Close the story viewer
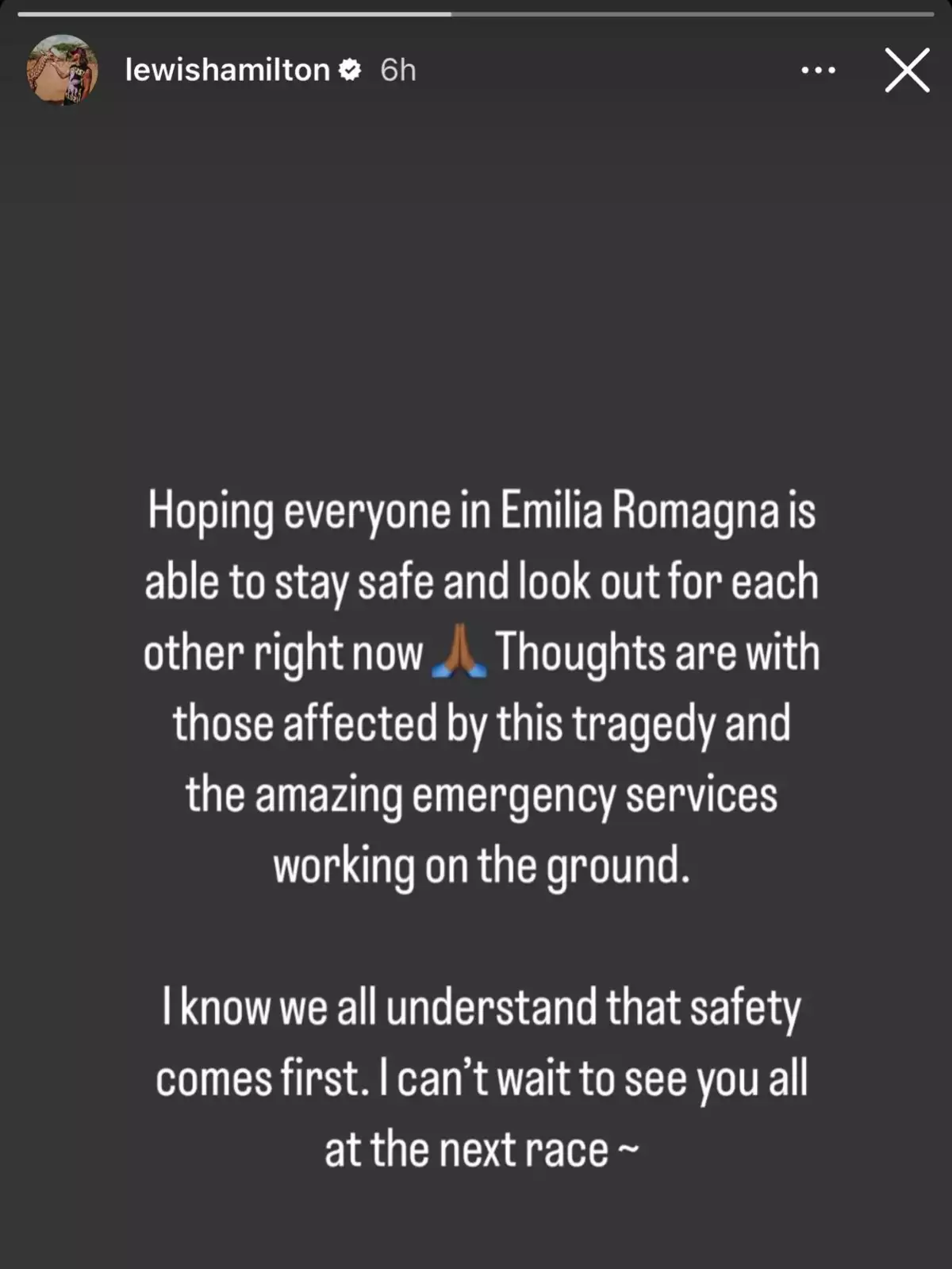Image resolution: width=952 pixels, height=1269 pixels. tap(907, 71)
